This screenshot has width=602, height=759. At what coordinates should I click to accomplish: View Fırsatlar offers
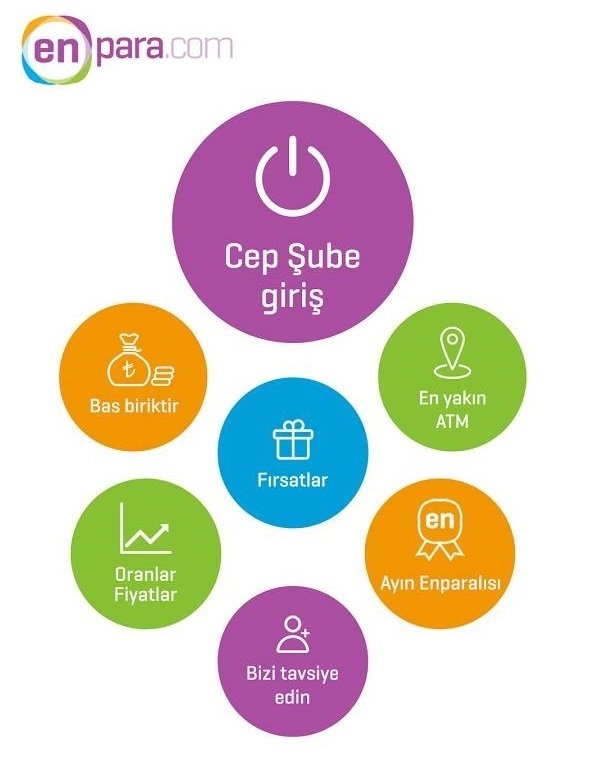(x=292, y=457)
